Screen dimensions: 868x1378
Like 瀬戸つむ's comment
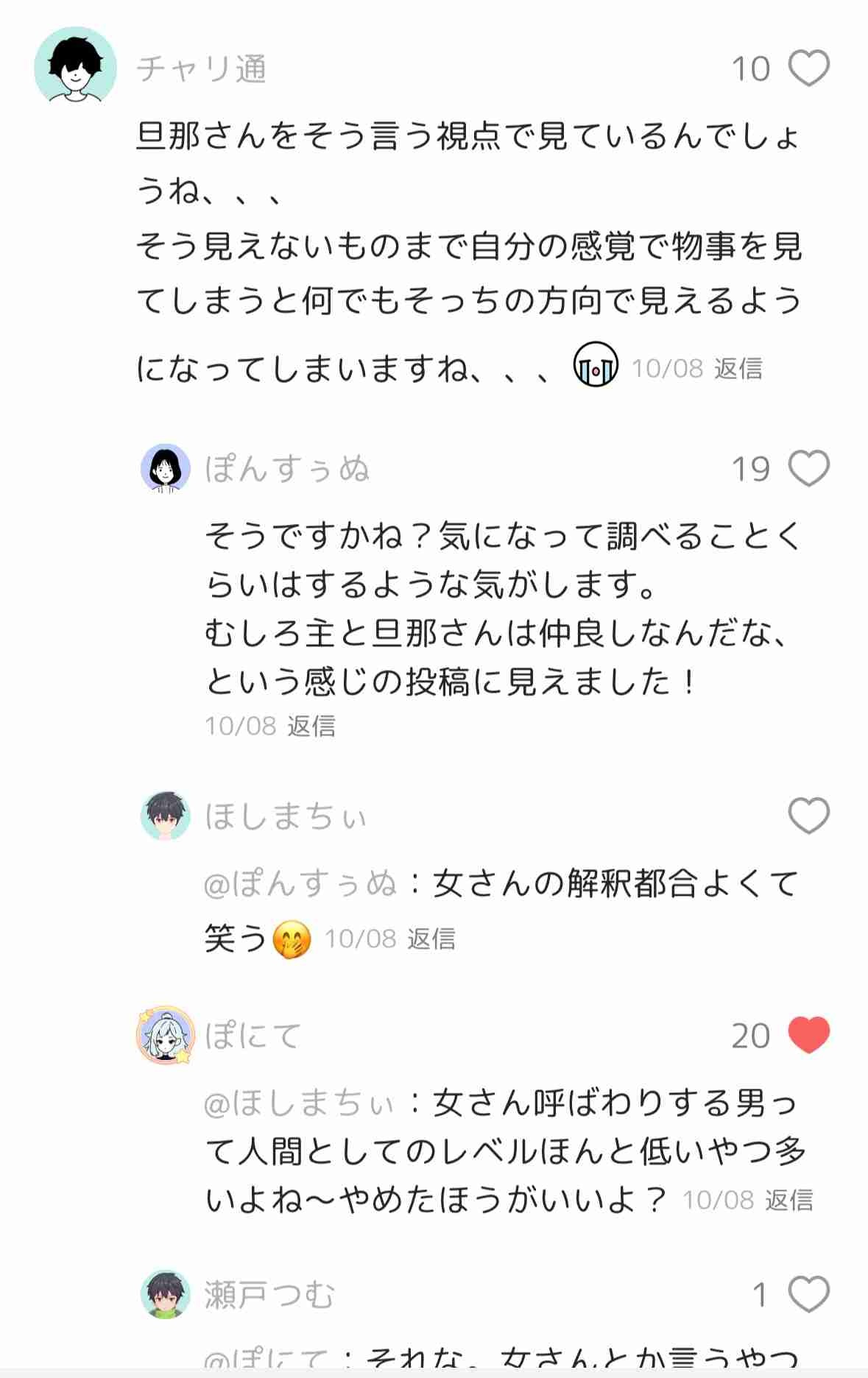coord(808,1294)
